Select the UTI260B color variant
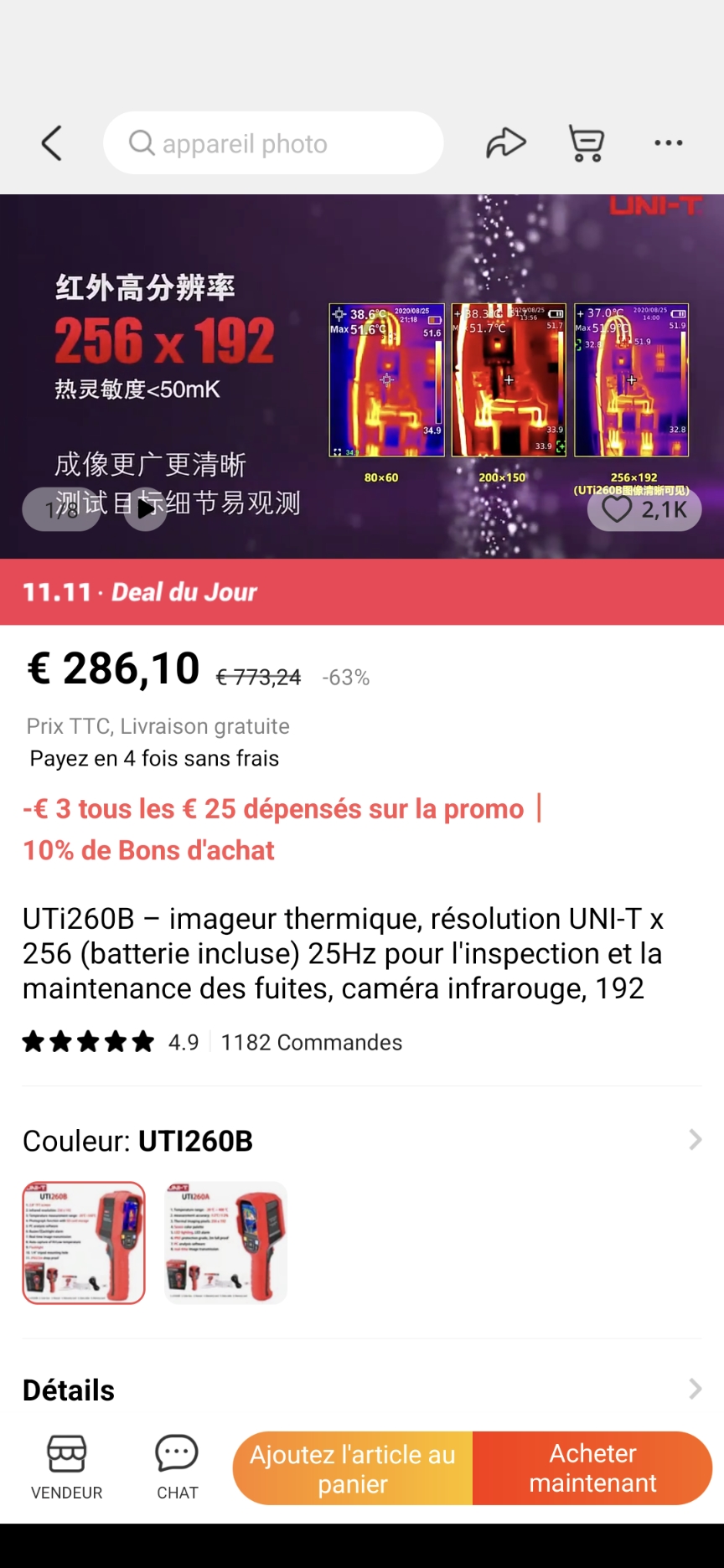 click(x=84, y=1242)
